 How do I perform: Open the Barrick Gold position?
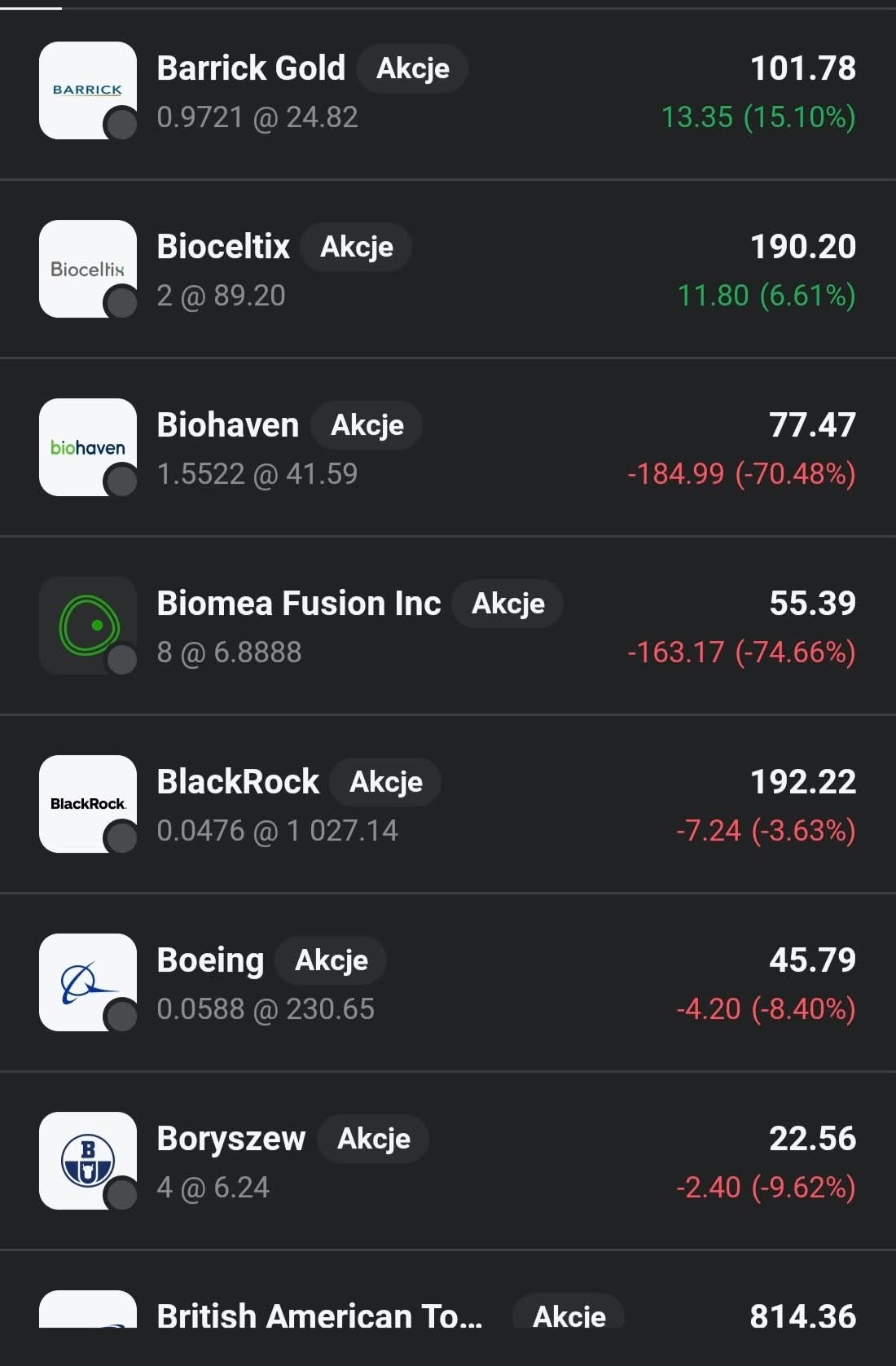point(448,91)
